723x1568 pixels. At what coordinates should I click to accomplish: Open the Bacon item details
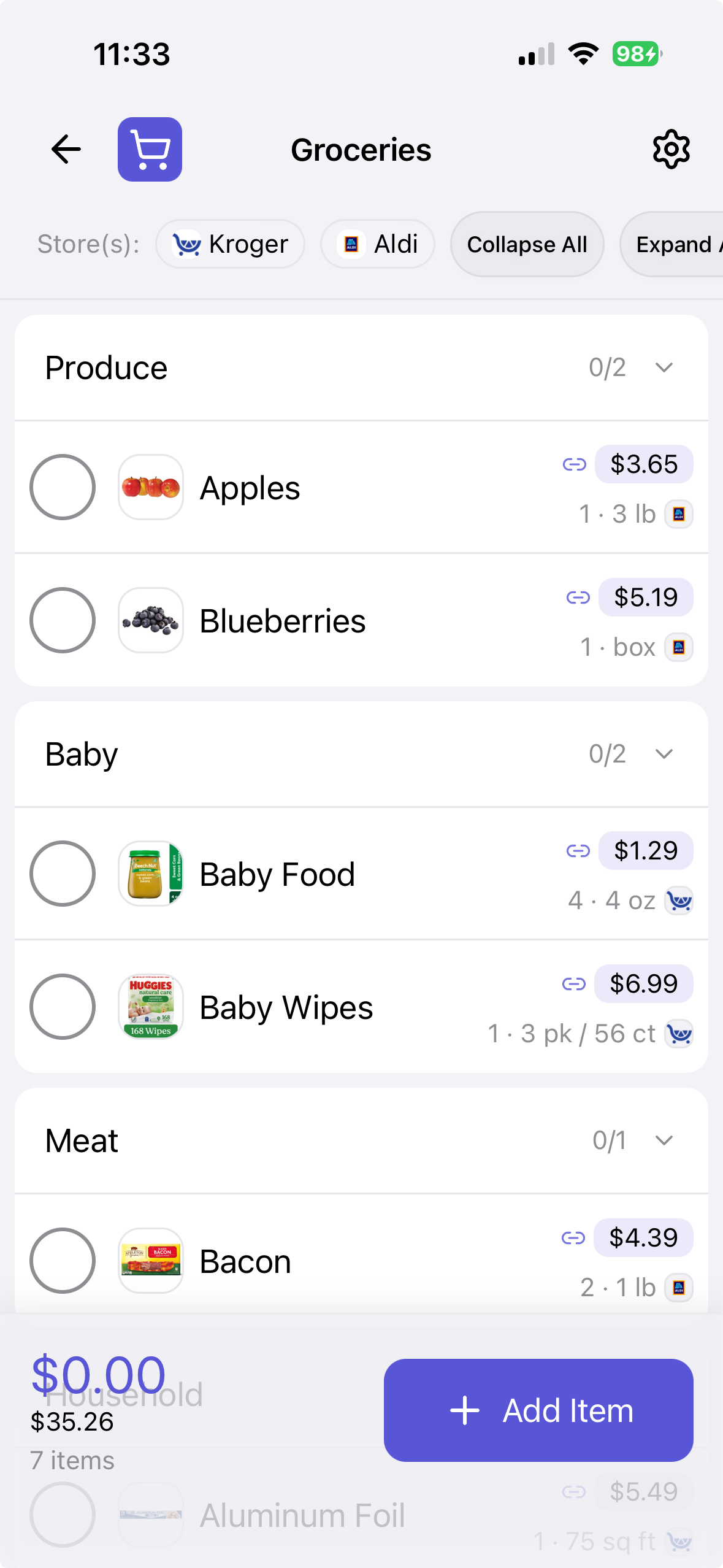pos(245,1261)
